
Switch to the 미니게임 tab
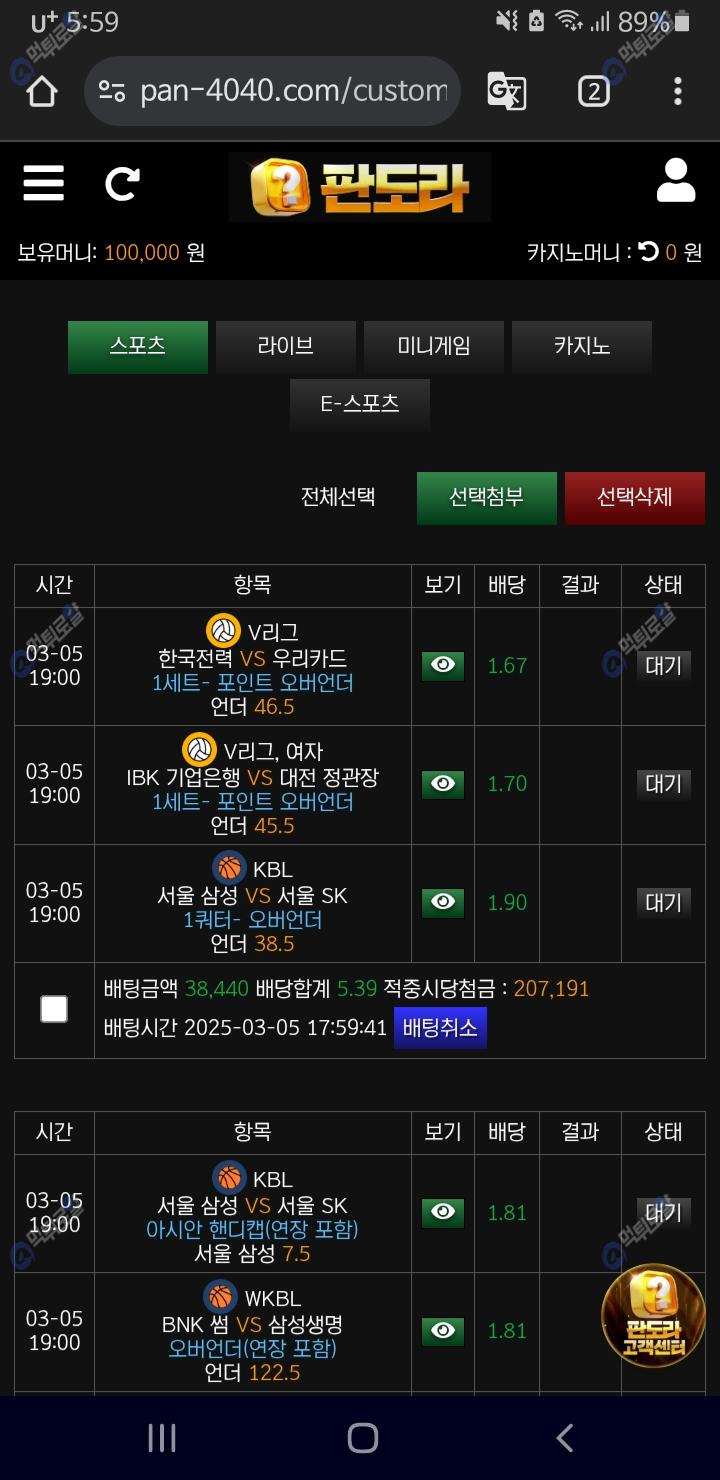434,346
